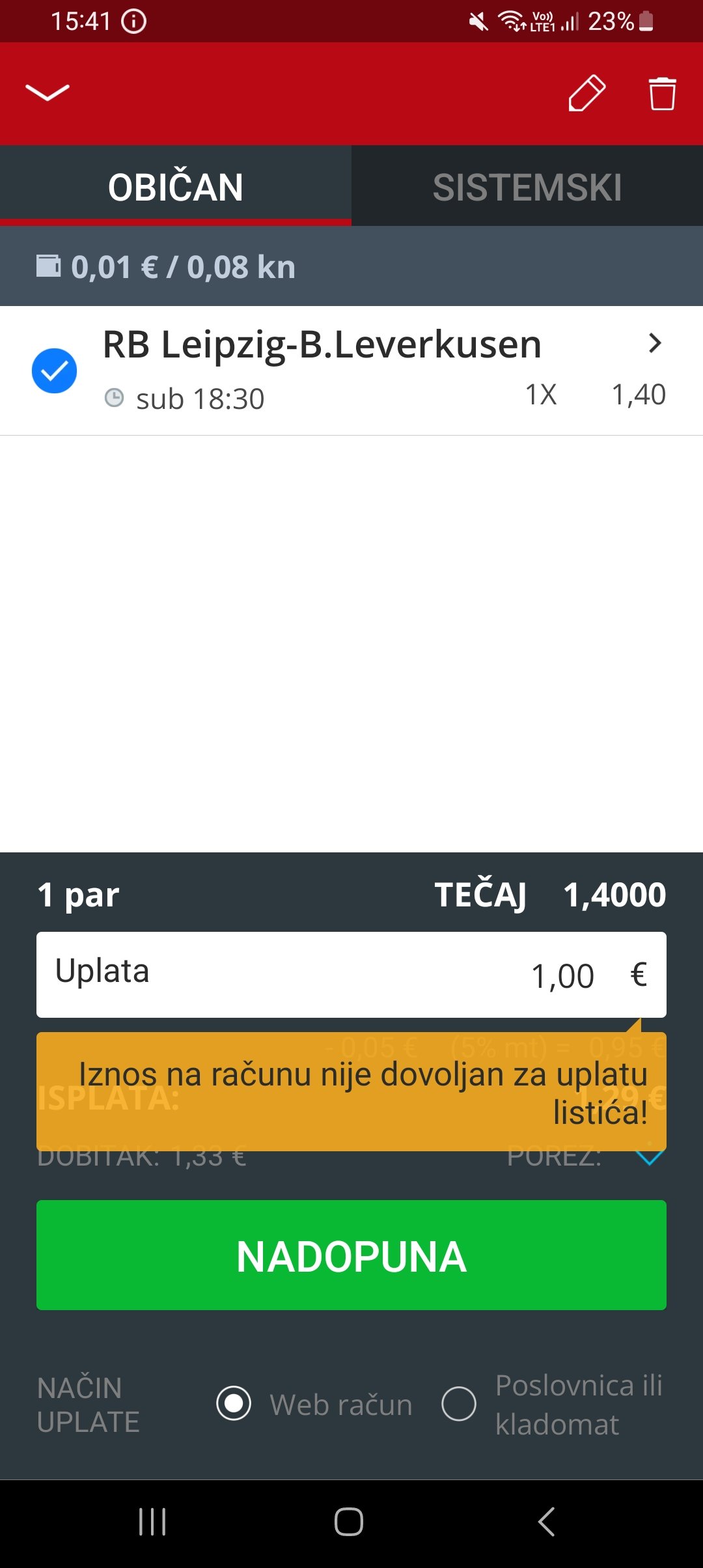Screen dimensions: 703x1568
Task: Open RB Leipzig-B.Leverkusen match details arrow
Action: pos(655,343)
